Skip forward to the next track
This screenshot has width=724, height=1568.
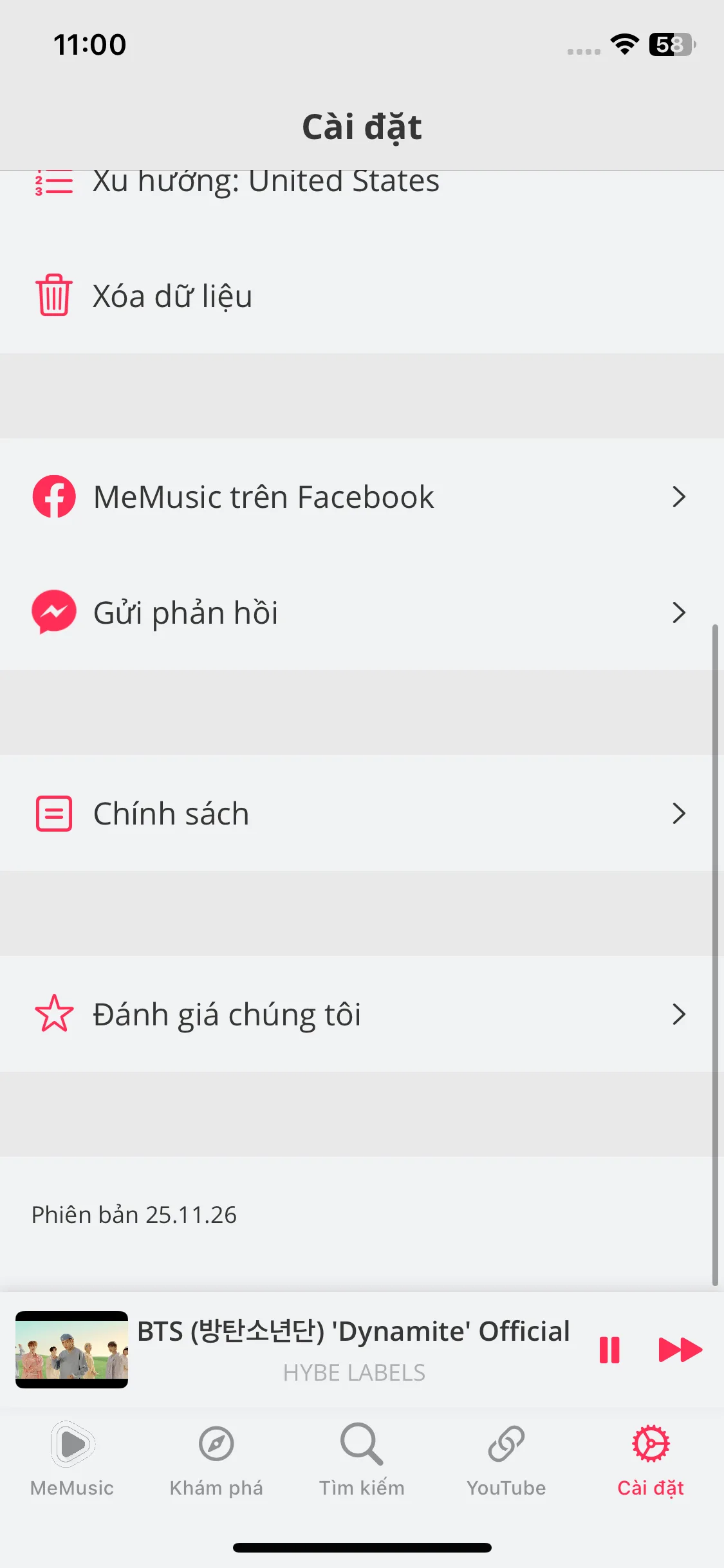(680, 1350)
